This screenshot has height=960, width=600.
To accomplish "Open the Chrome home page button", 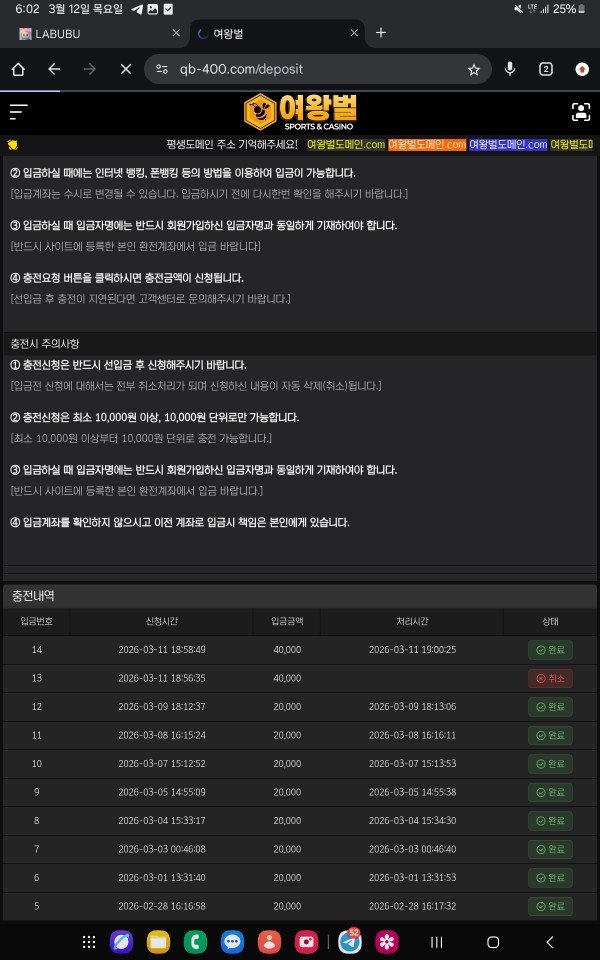I will pos(18,69).
